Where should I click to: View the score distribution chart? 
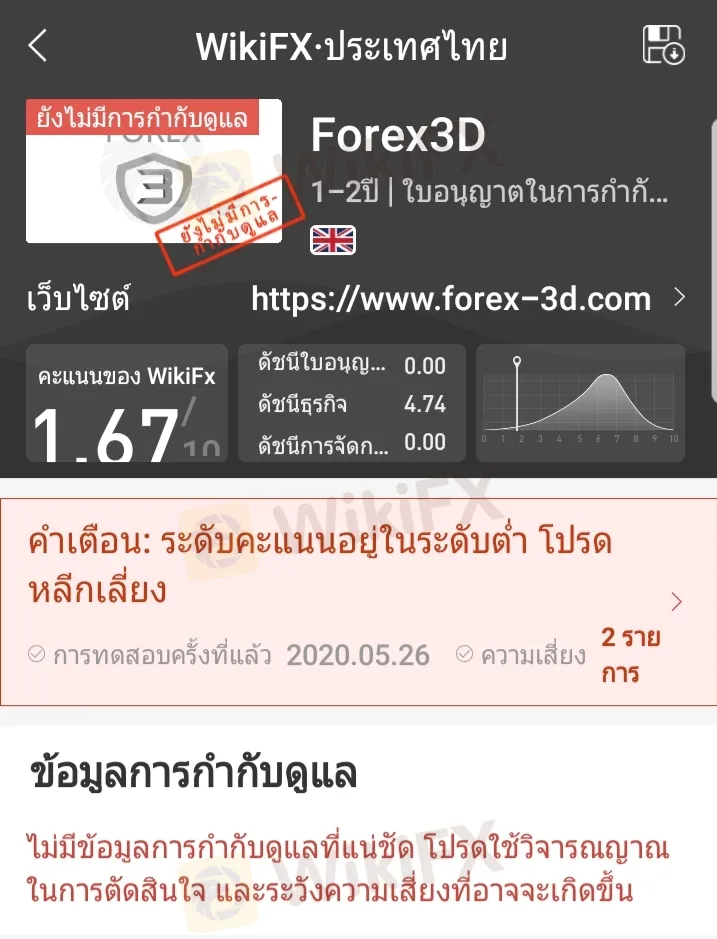click(x=580, y=404)
